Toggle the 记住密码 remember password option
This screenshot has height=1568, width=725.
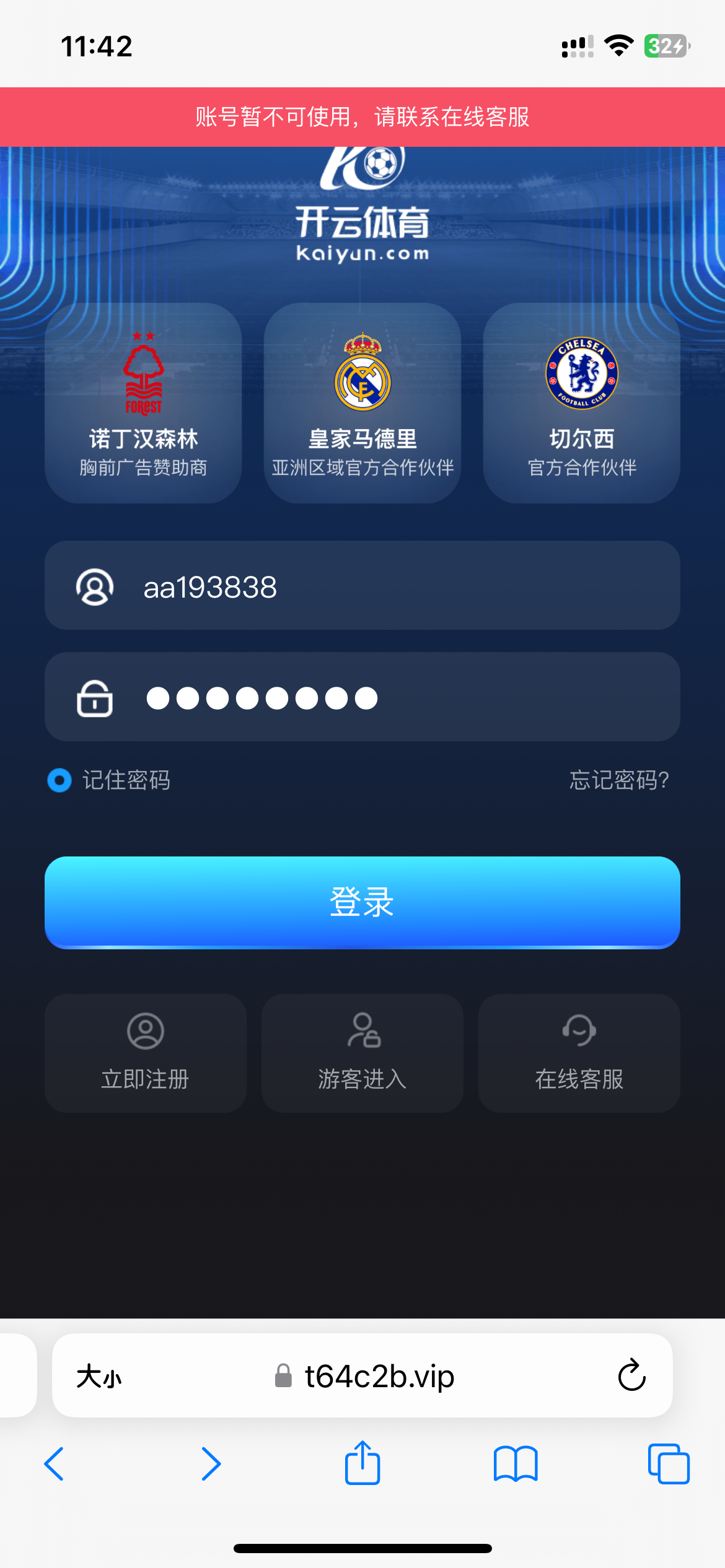[x=60, y=780]
